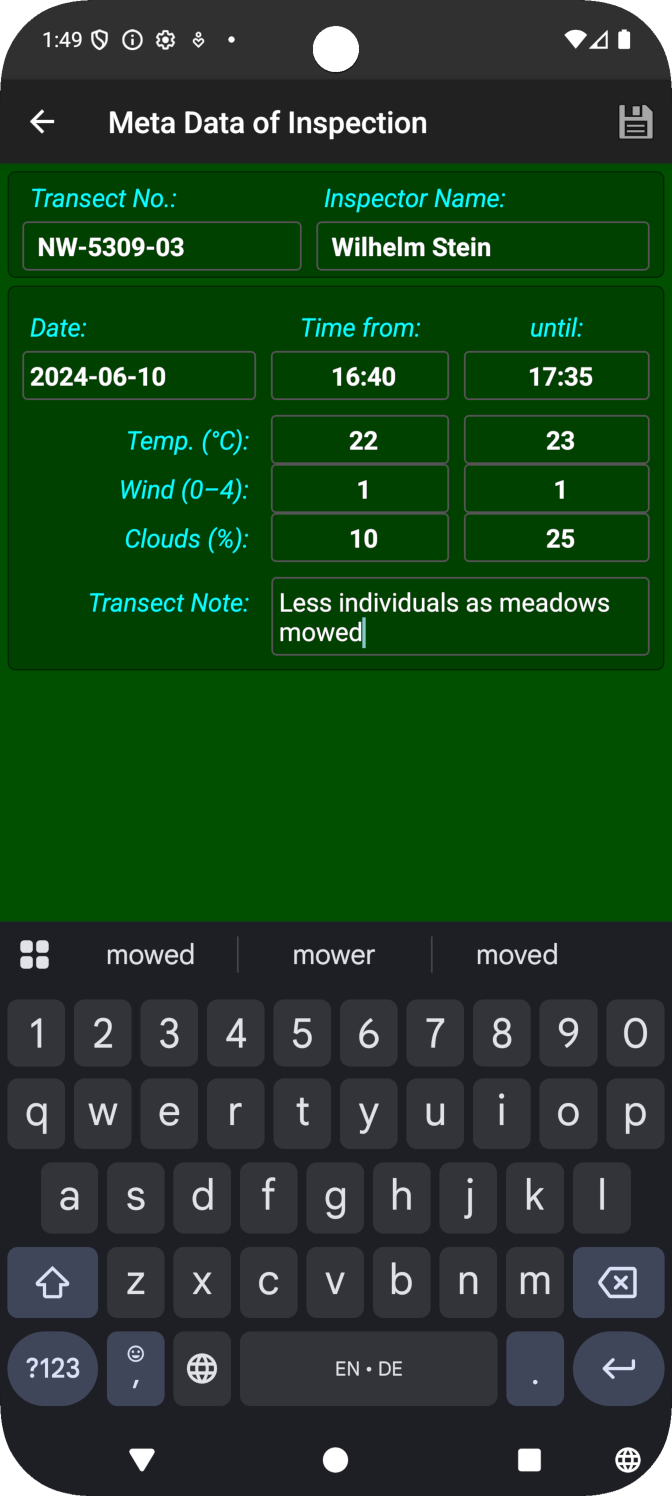Focus the Transect Note text box
Viewport: 672px width, 1496px height.
460,617
